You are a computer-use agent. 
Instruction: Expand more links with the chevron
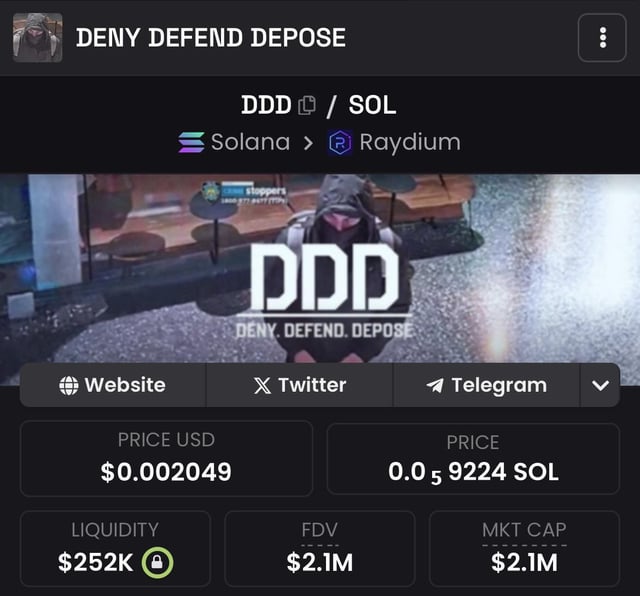tap(600, 386)
